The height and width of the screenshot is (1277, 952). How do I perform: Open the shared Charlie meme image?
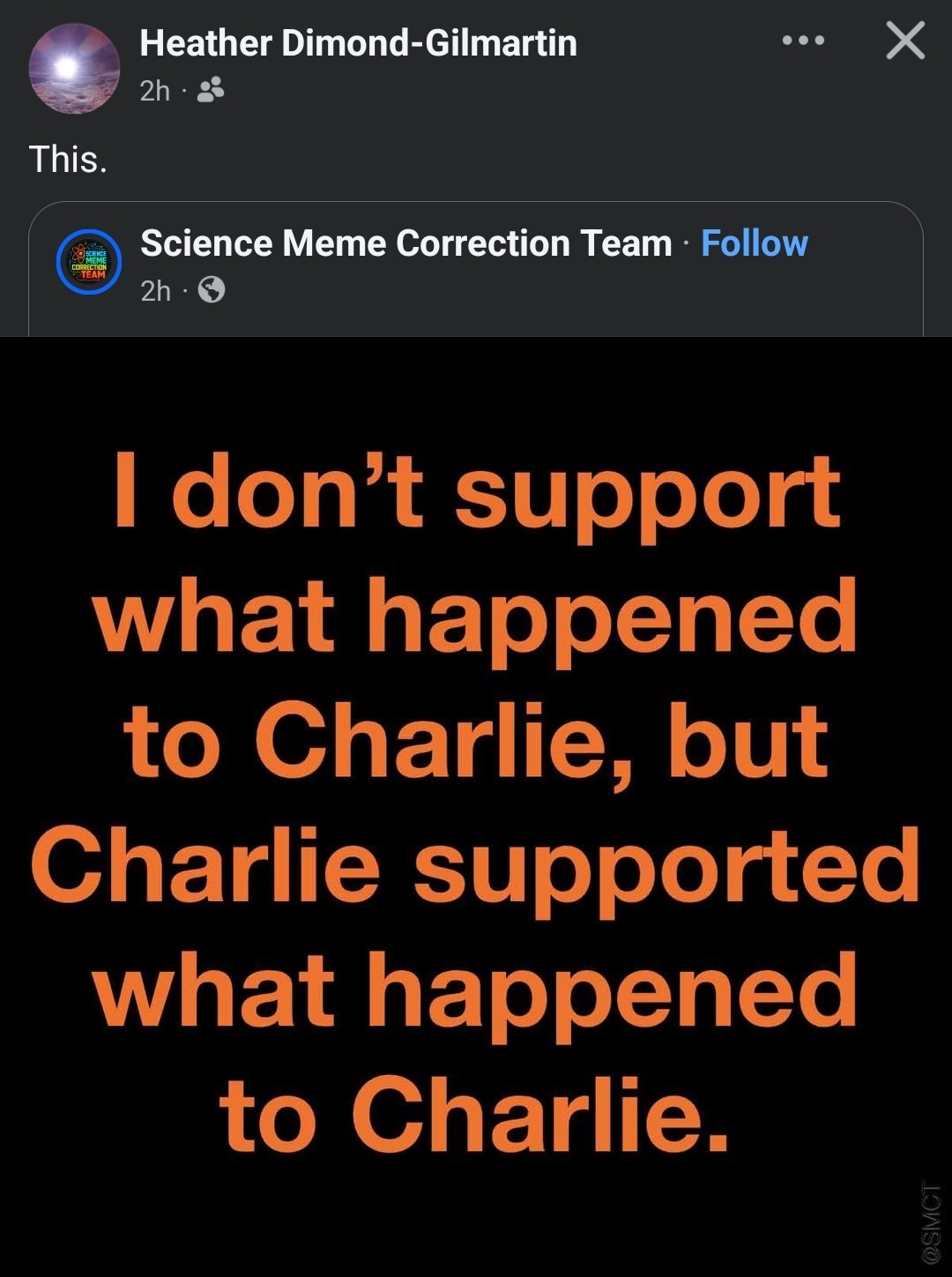pyautogui.click(x=476, y=806)
